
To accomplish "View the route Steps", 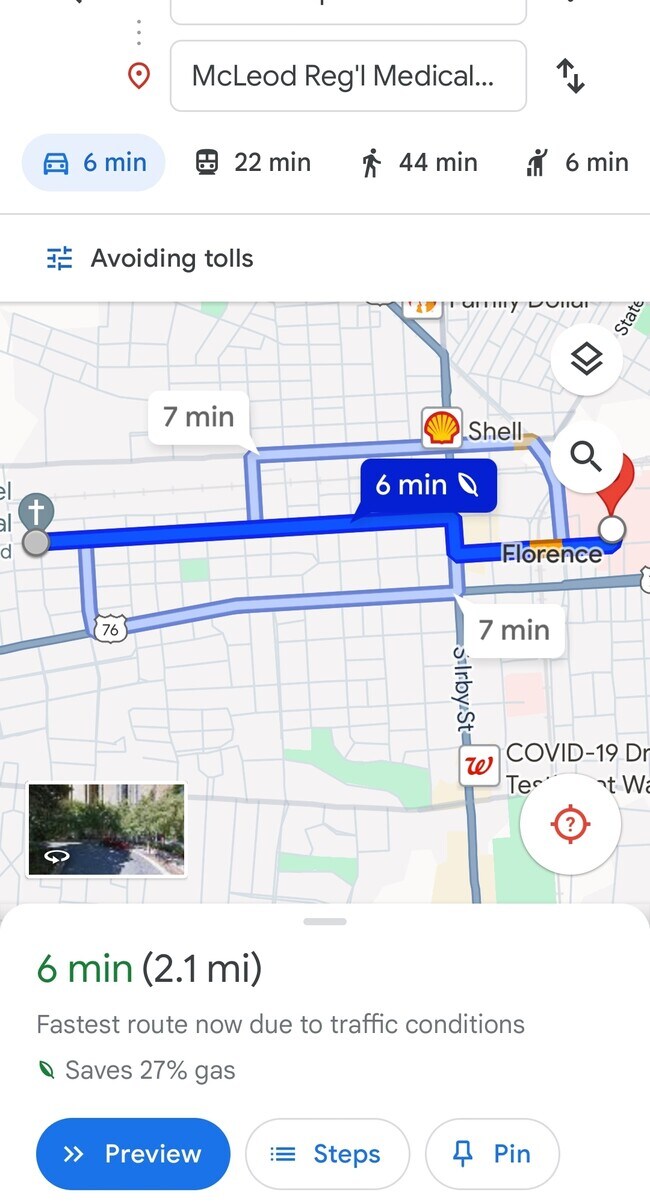I will [x=327, y=1154].
